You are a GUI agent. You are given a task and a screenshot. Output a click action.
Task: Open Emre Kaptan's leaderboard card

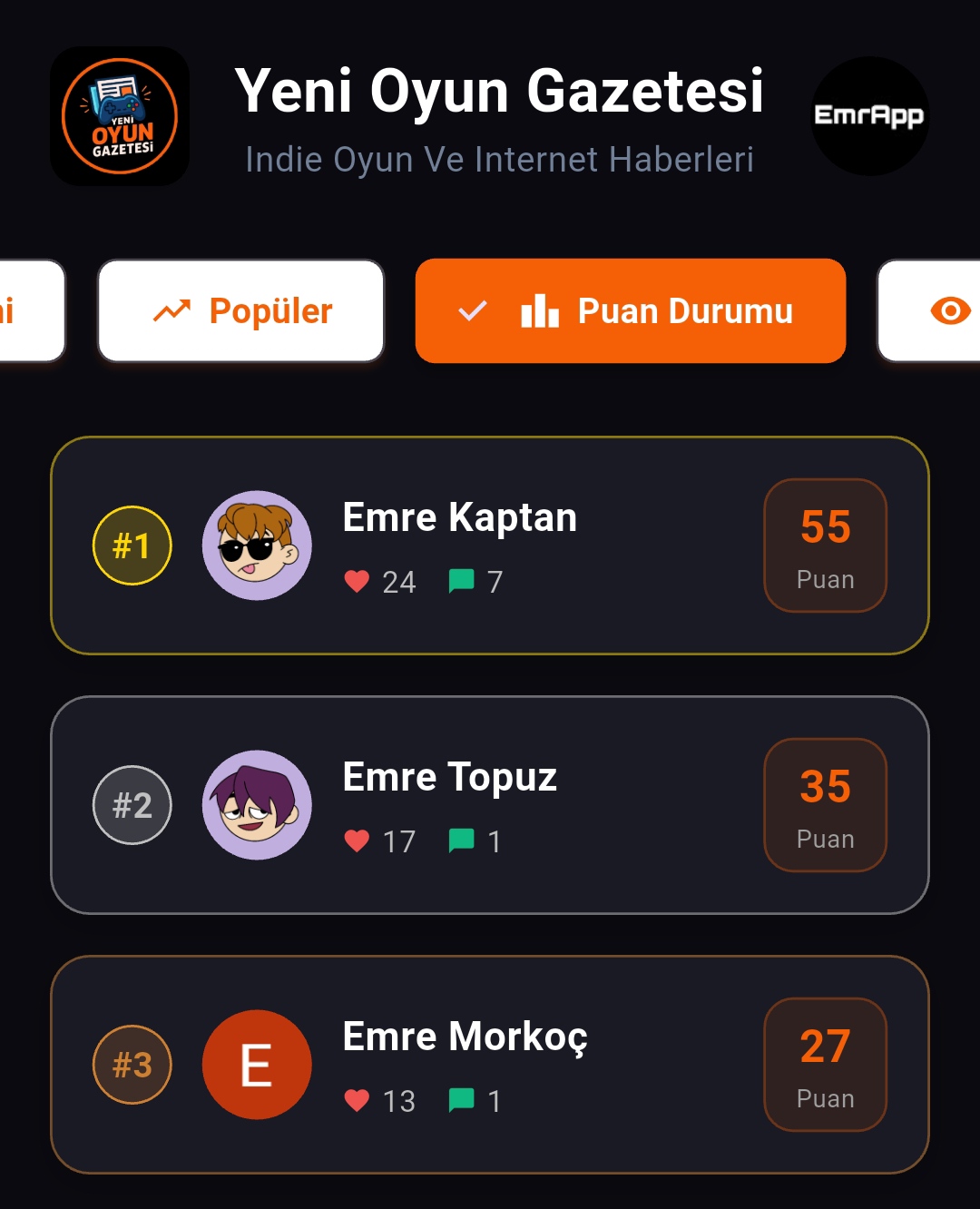[490, 546]
